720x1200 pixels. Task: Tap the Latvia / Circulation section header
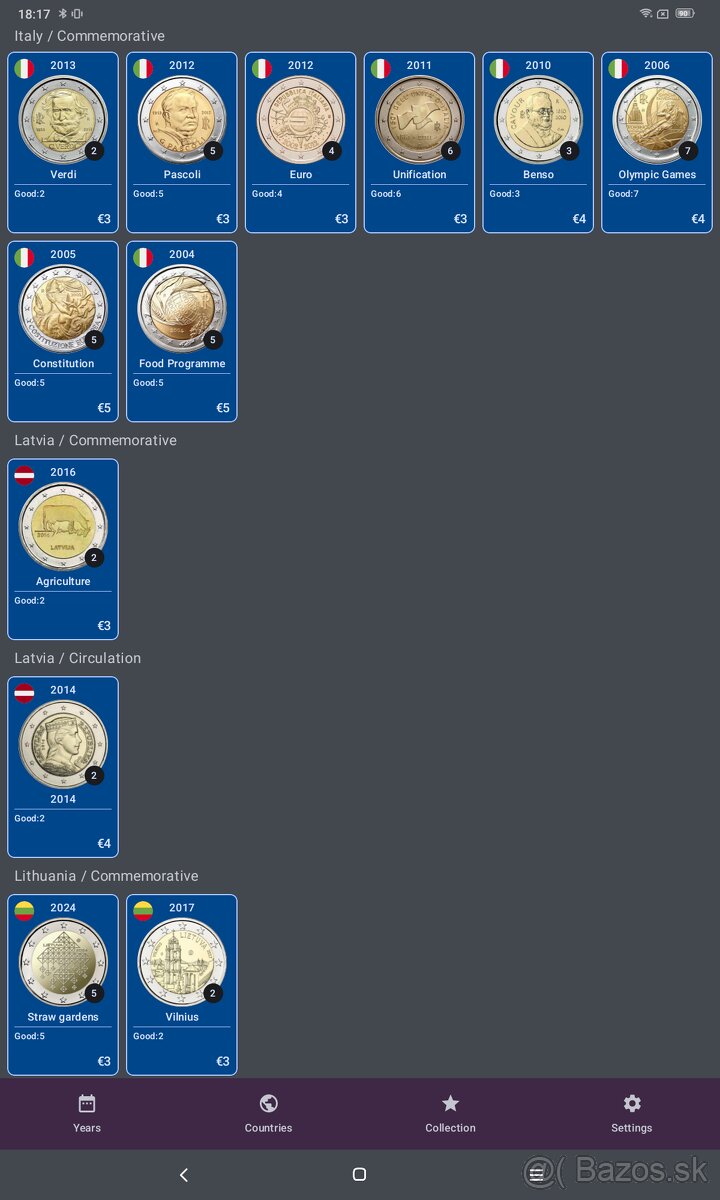(77, 658)
